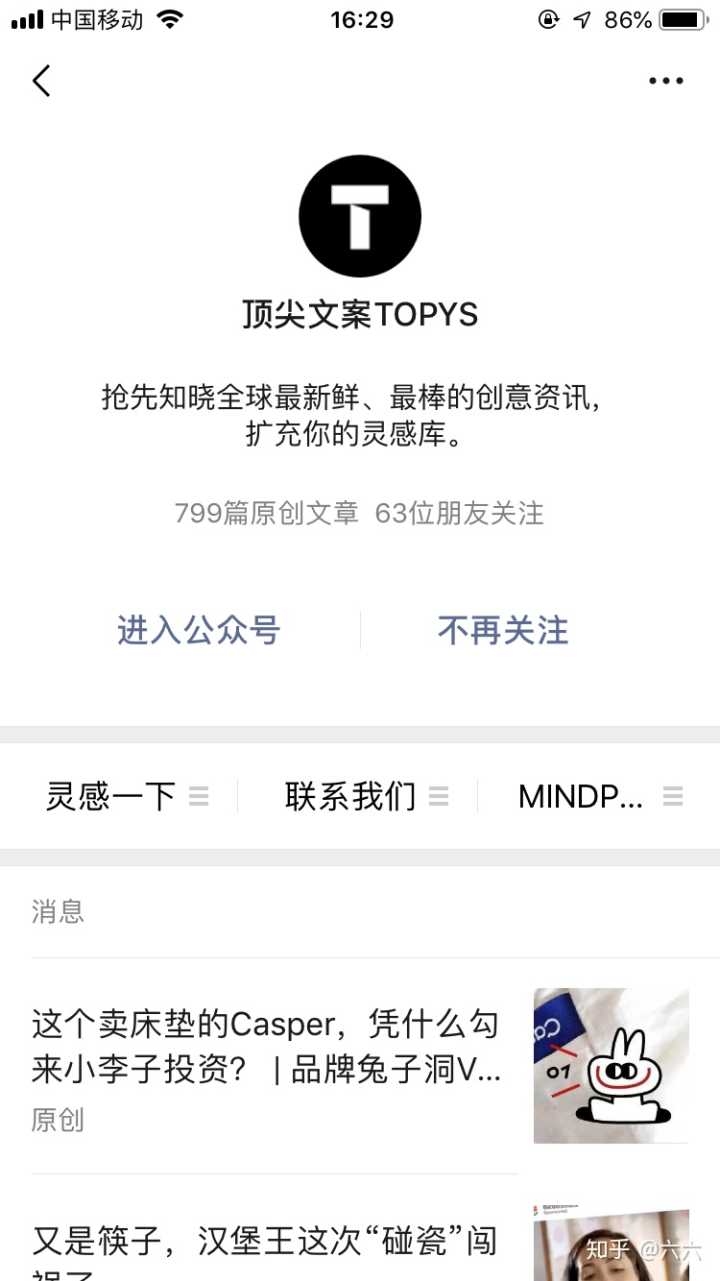Expand the 灵感一下 menu

click(126, 796)
